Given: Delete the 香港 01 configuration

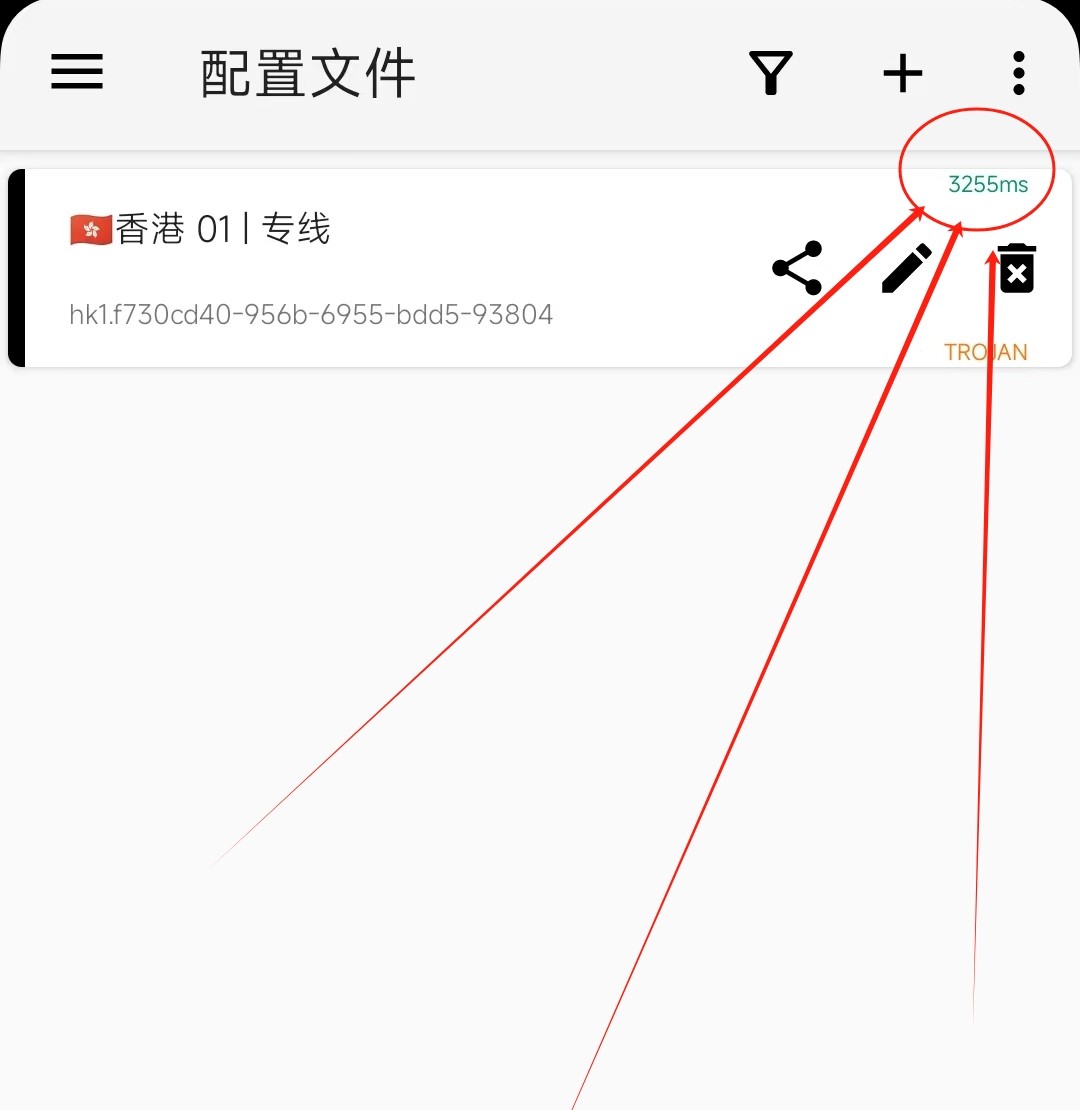Looking at the screenshot, I should [1016, 268].
